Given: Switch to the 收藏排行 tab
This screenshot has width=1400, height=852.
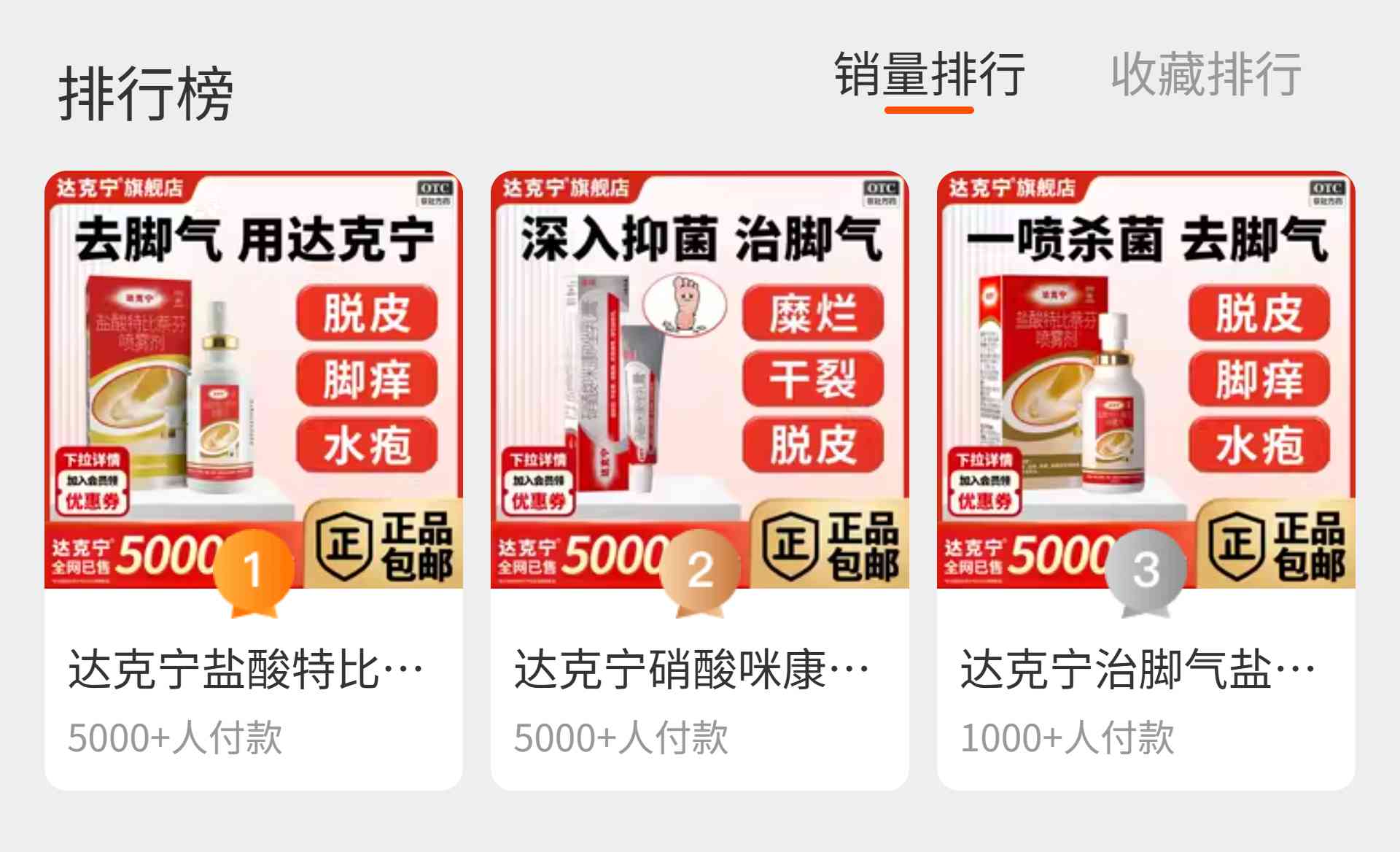Looking at the screenshot, I should 1205,74.
